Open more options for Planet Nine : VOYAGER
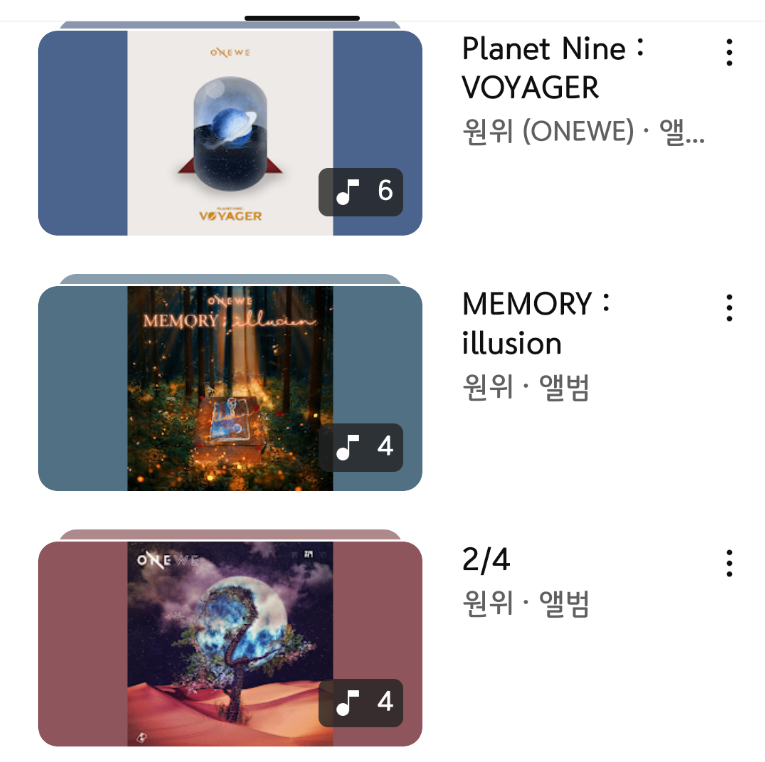 730,52
